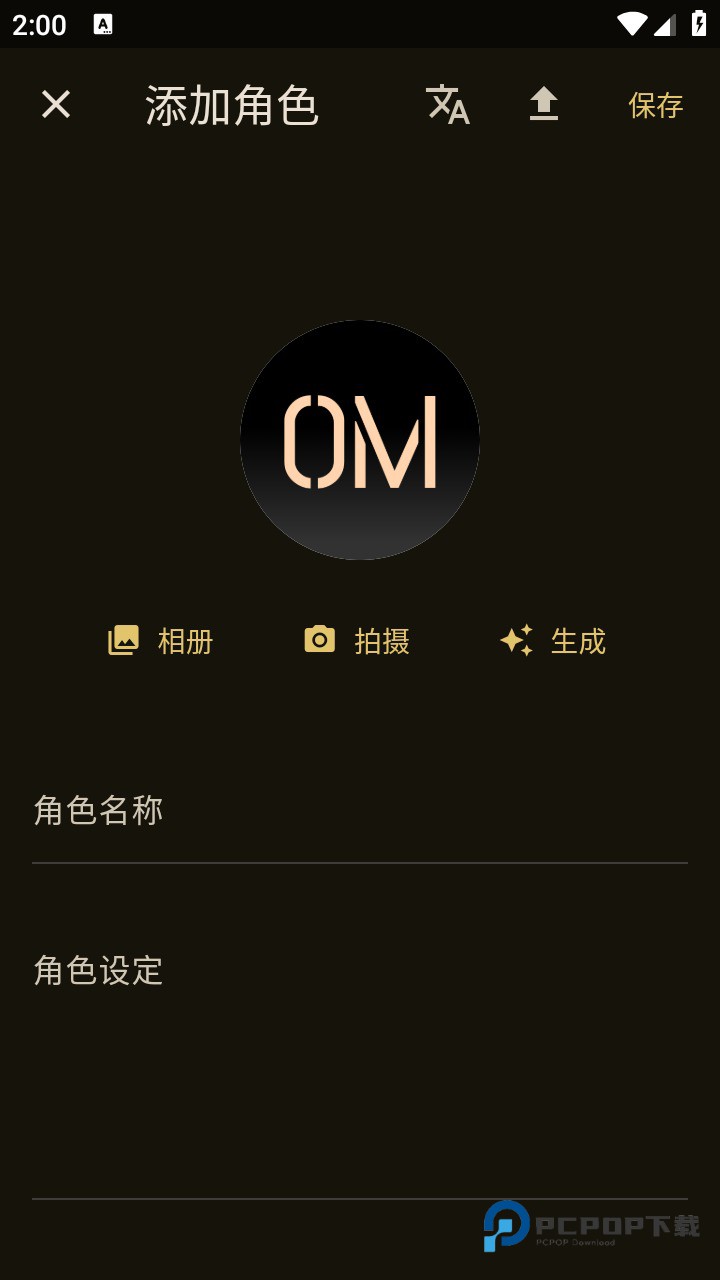
Task: Click the 文A translation icon
Action: (445, 105)
